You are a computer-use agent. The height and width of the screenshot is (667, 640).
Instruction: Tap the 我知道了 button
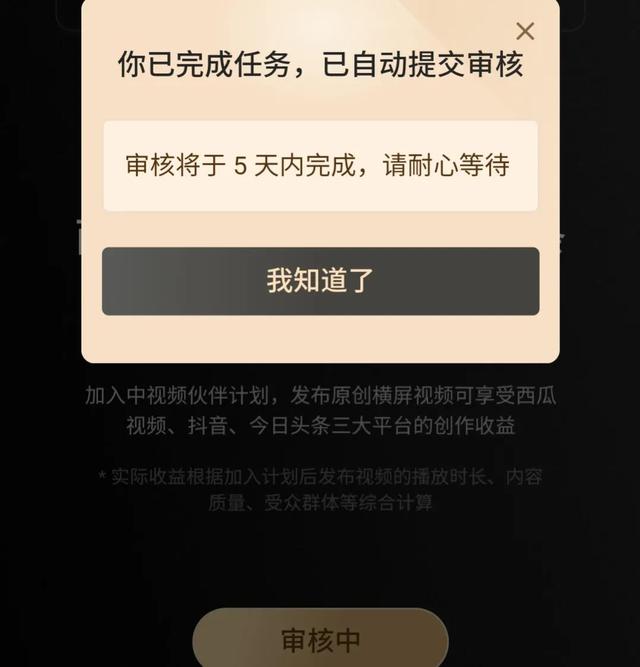(320, 281)
